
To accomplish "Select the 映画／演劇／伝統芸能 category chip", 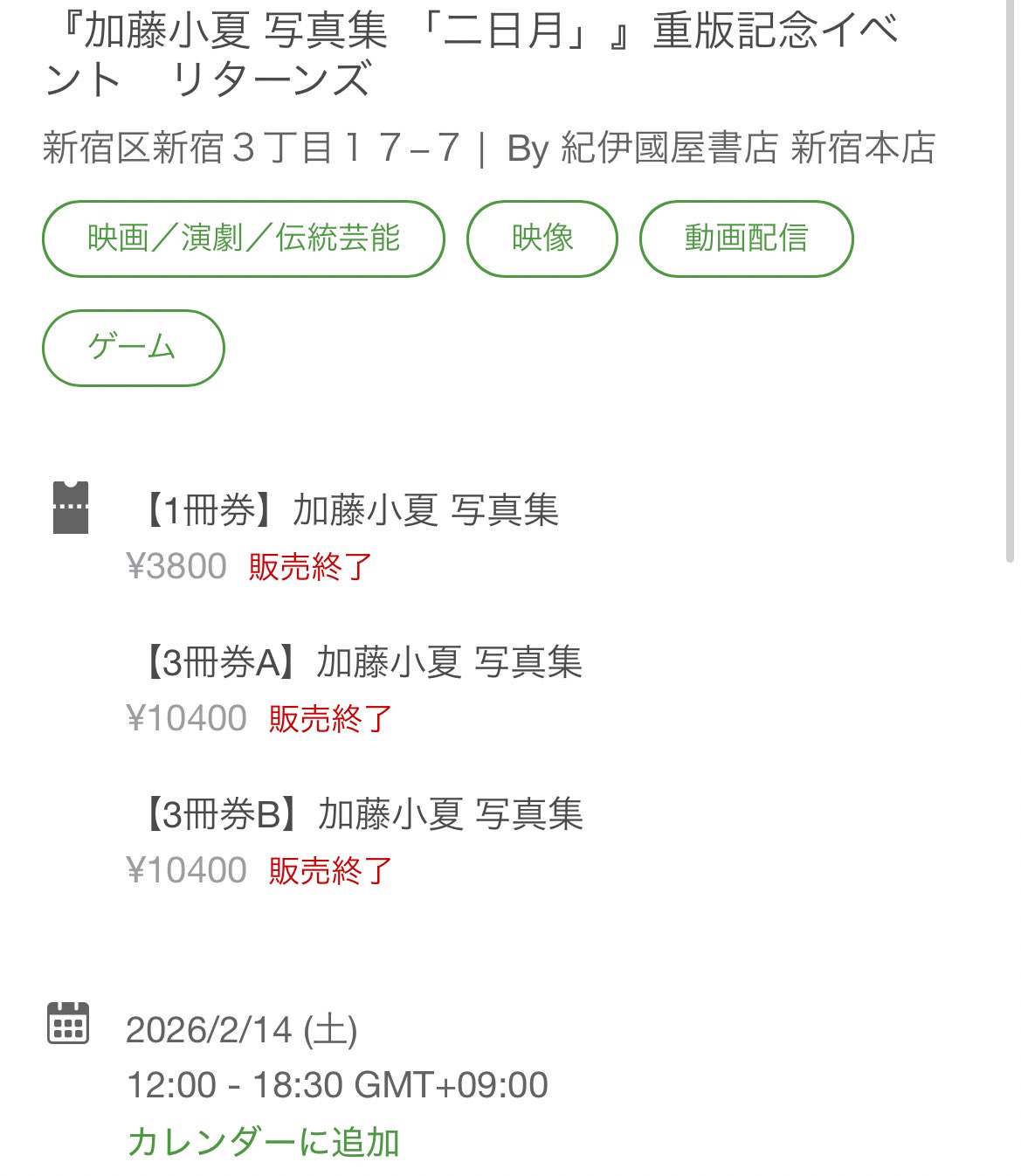I will point(243,239).
